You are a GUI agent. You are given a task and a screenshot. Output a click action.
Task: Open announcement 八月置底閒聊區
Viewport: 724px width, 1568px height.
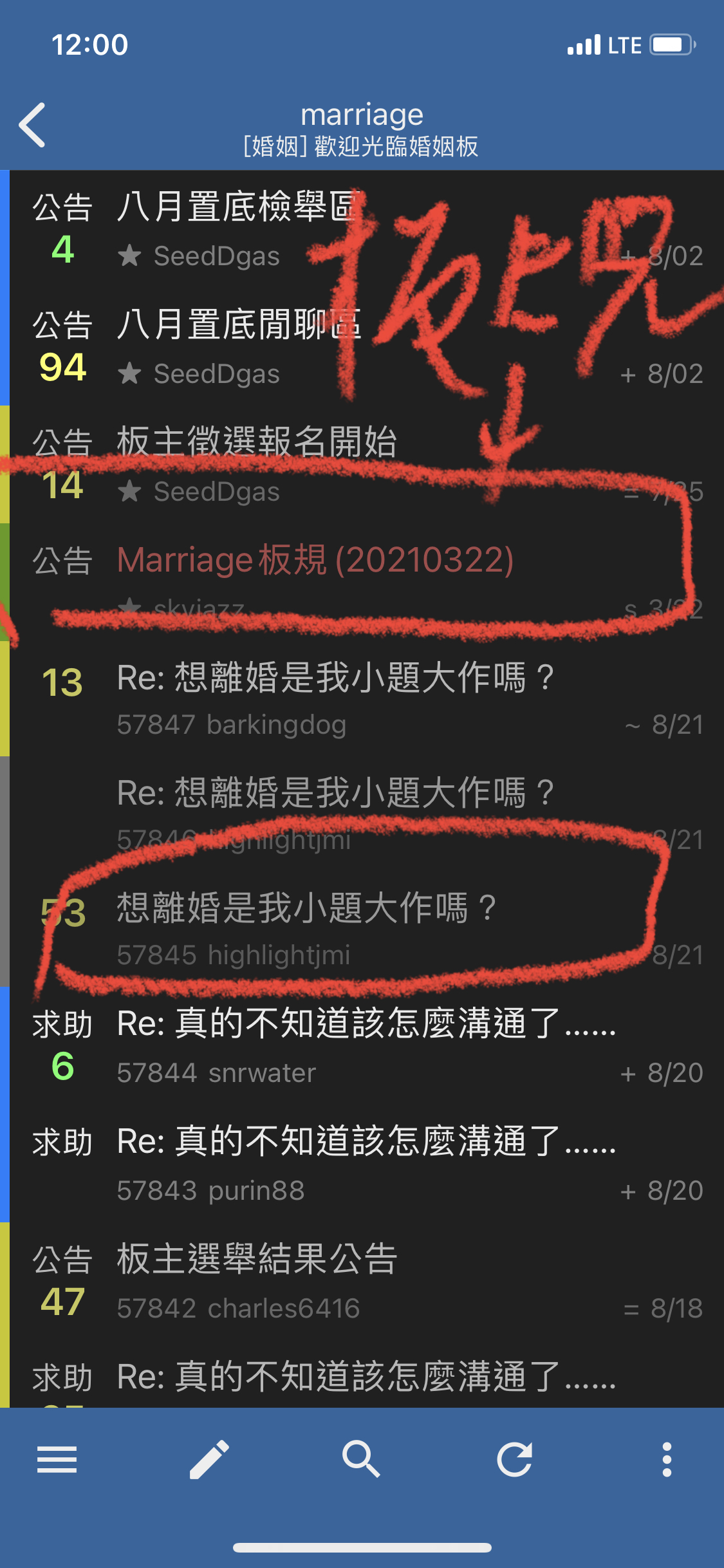[x=367, y=347]
